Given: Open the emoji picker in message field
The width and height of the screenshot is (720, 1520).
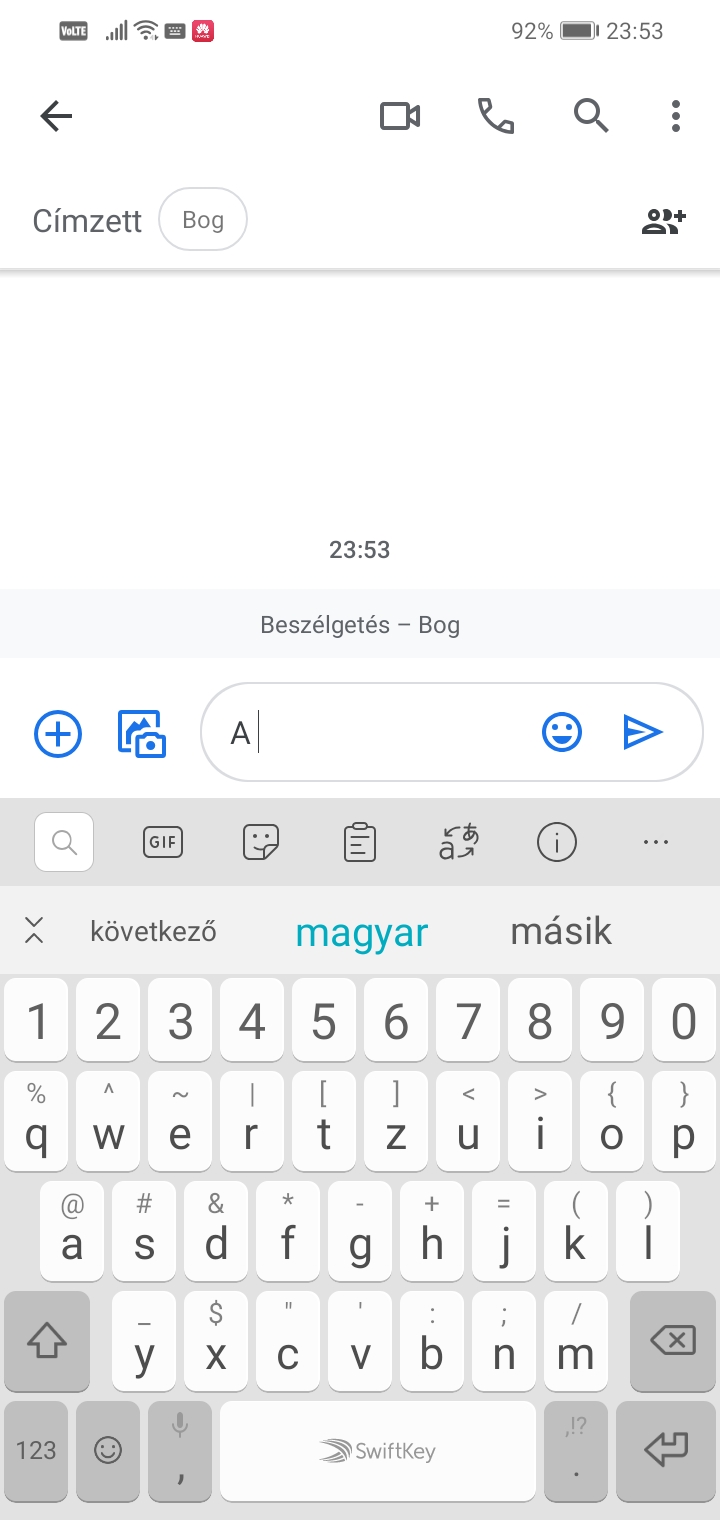Looking at the screenshot, I should (562, 733).
